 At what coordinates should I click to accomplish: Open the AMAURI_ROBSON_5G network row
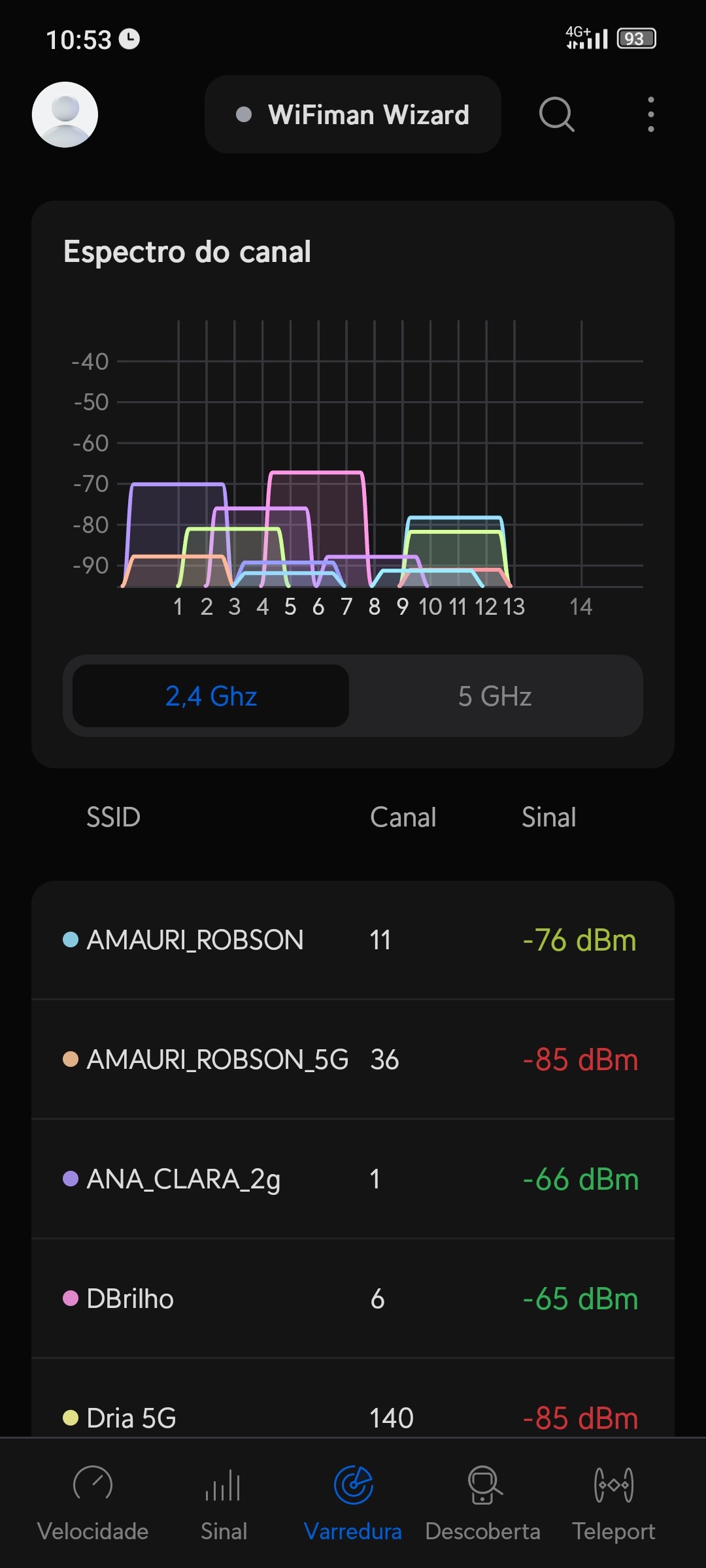(353, 1059)
